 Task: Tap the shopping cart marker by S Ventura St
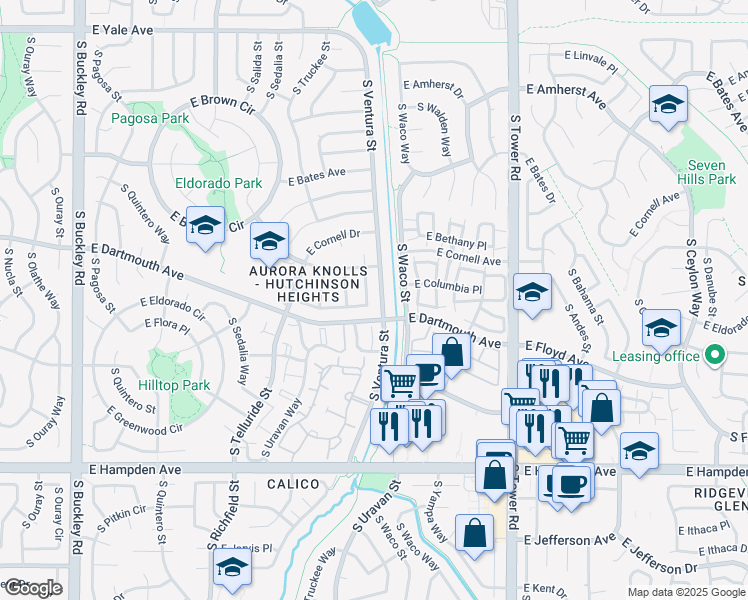pyautogui.click(x=400, y=382)
